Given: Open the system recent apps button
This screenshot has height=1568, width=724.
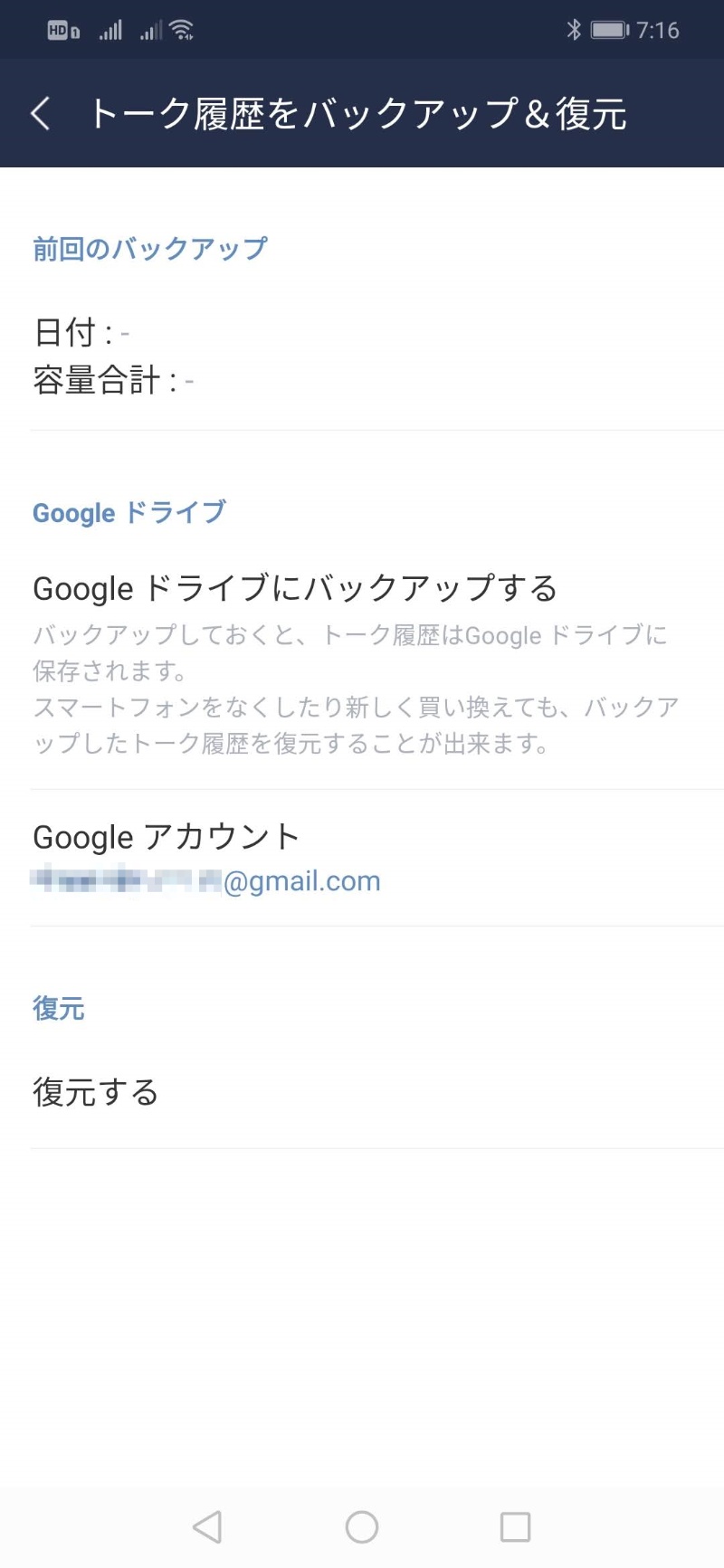Looking at the screenshot, I should 515,1527.
